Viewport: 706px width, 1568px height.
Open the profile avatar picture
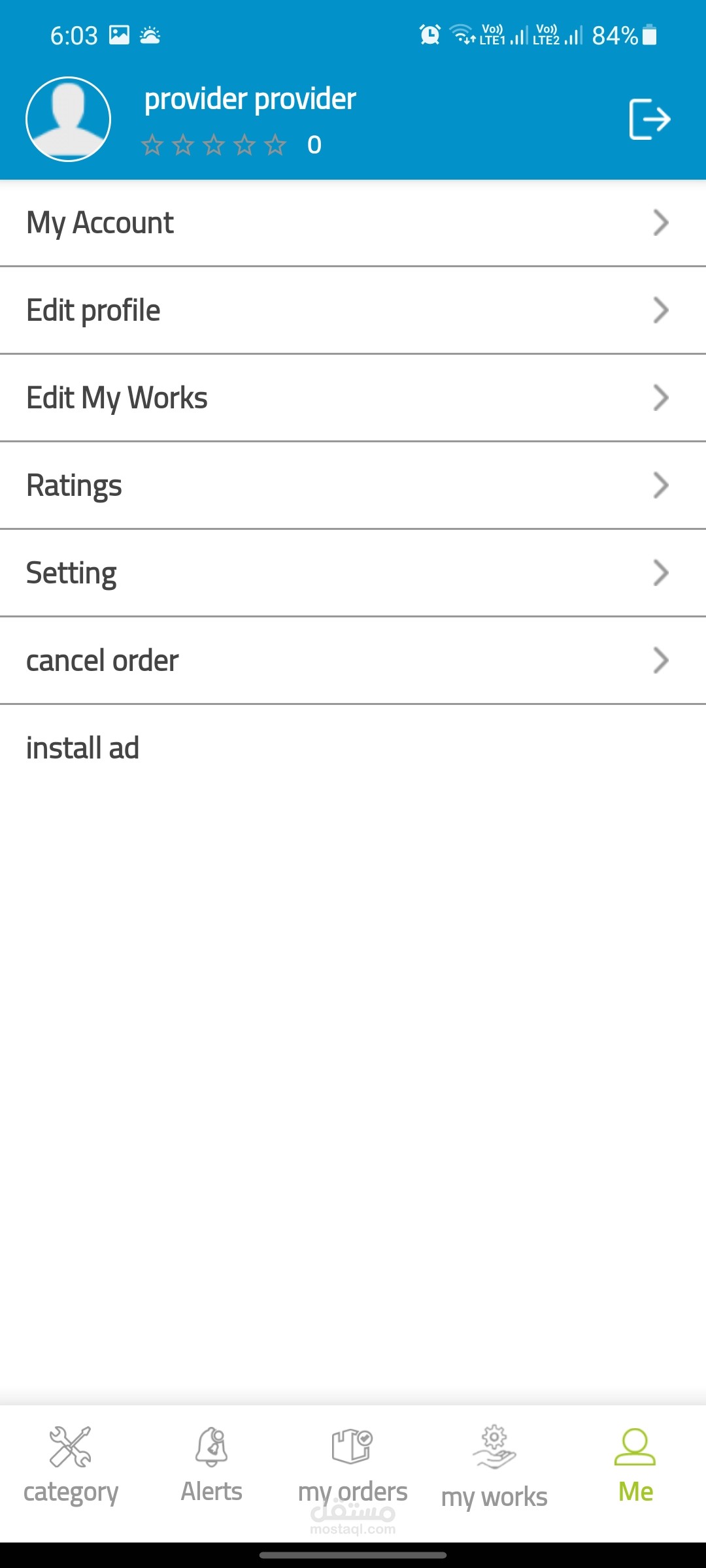pyautogui.click(x=69, y=119)
